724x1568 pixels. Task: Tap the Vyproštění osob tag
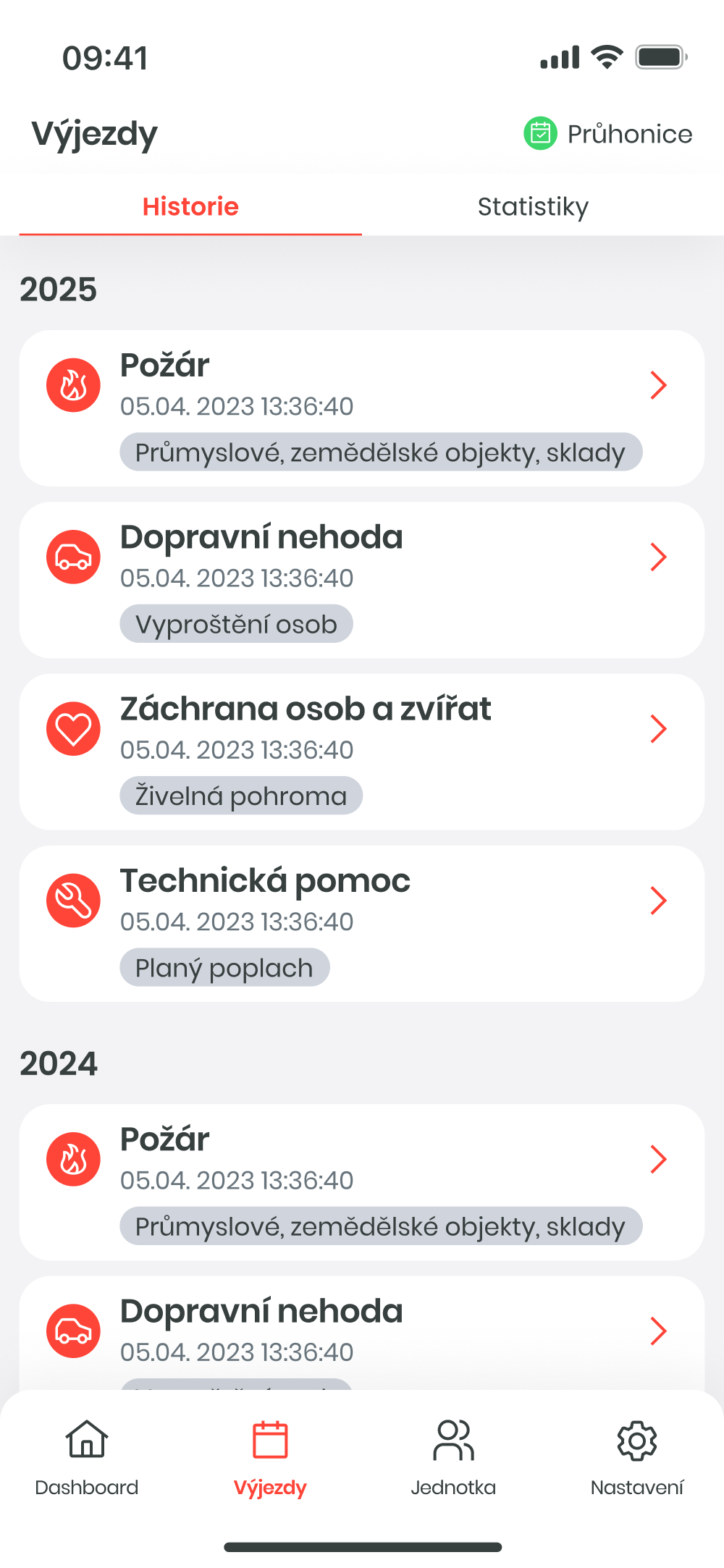pyautogui.click(x=236, y=623)
